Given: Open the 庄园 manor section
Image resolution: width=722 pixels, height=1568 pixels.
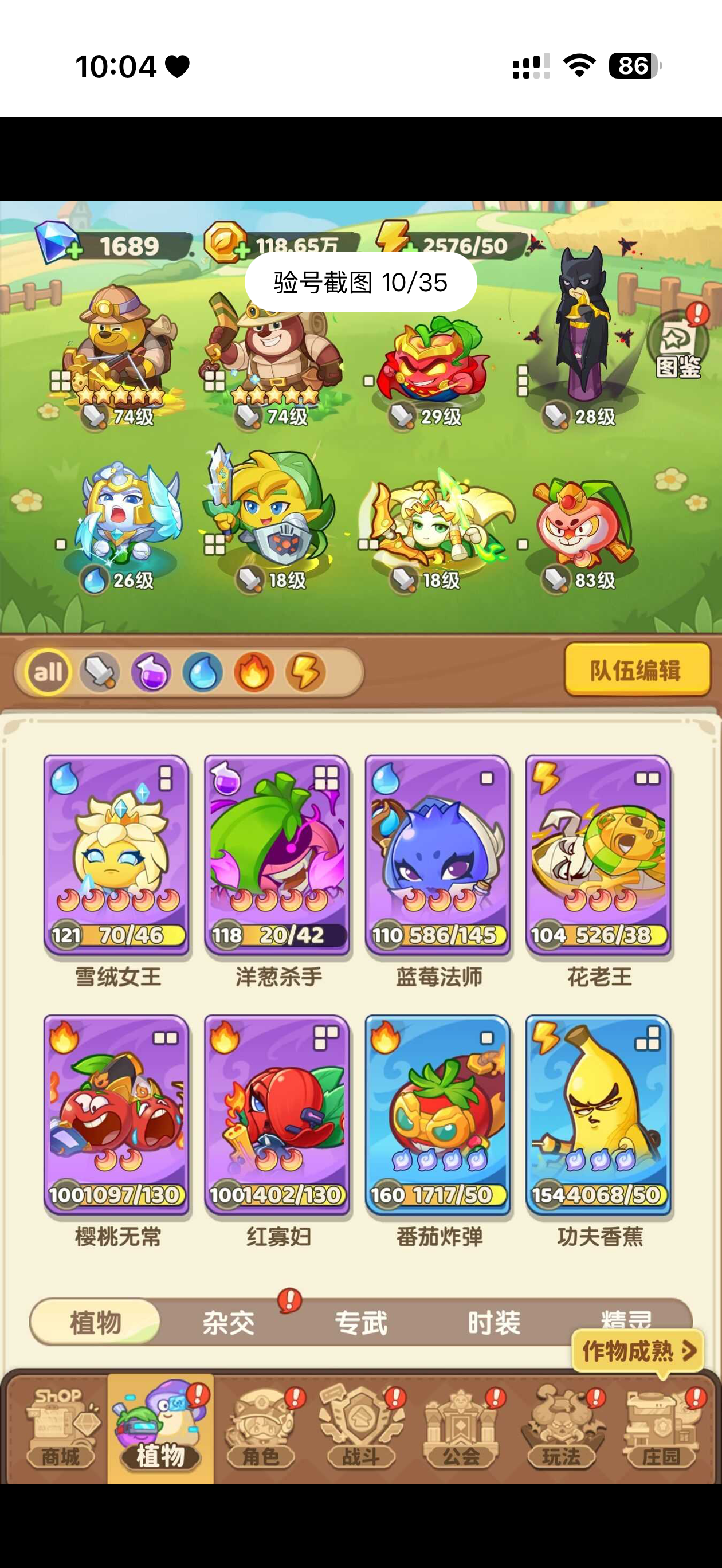Looking at the screenshot, I should (x=661, y=1429).
